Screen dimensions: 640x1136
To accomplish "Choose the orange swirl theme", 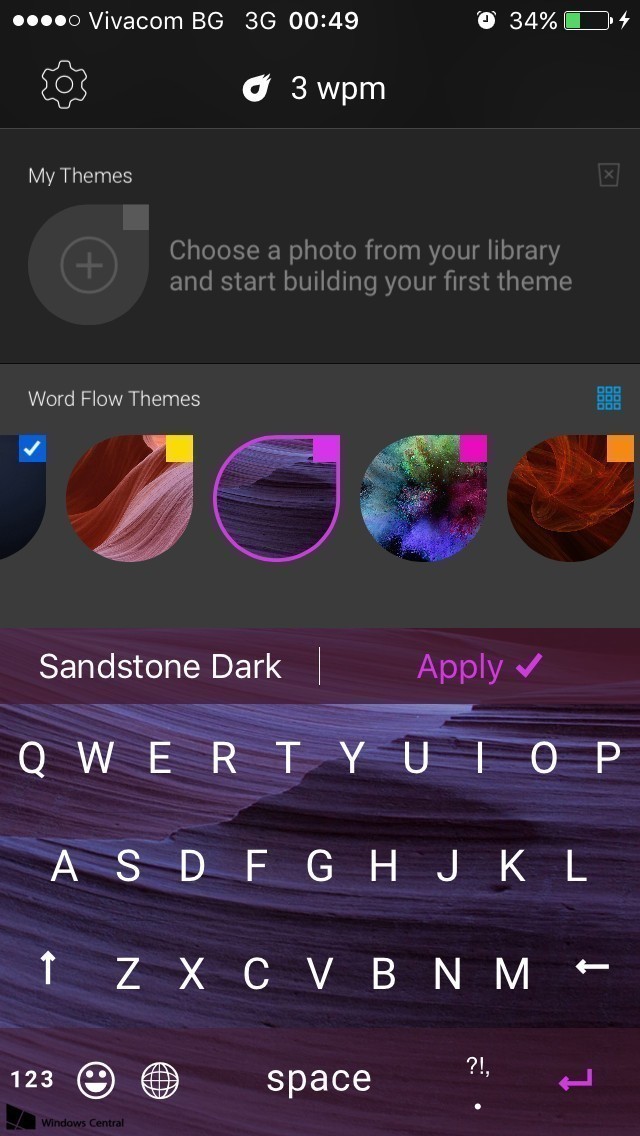I will pos(570,498).
